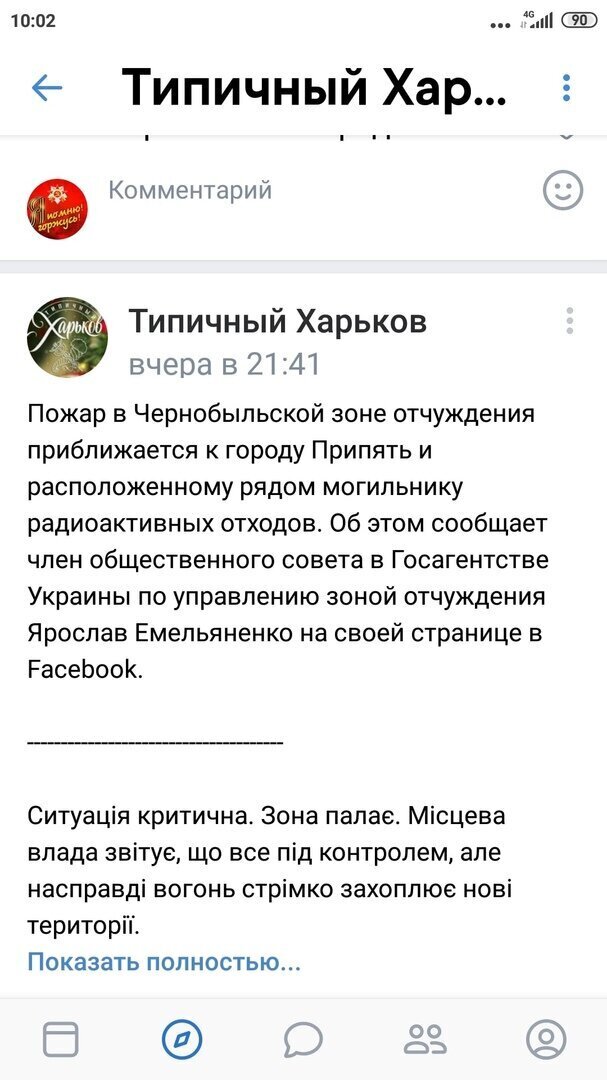Open the overflow menu in the header

[566, 87]
